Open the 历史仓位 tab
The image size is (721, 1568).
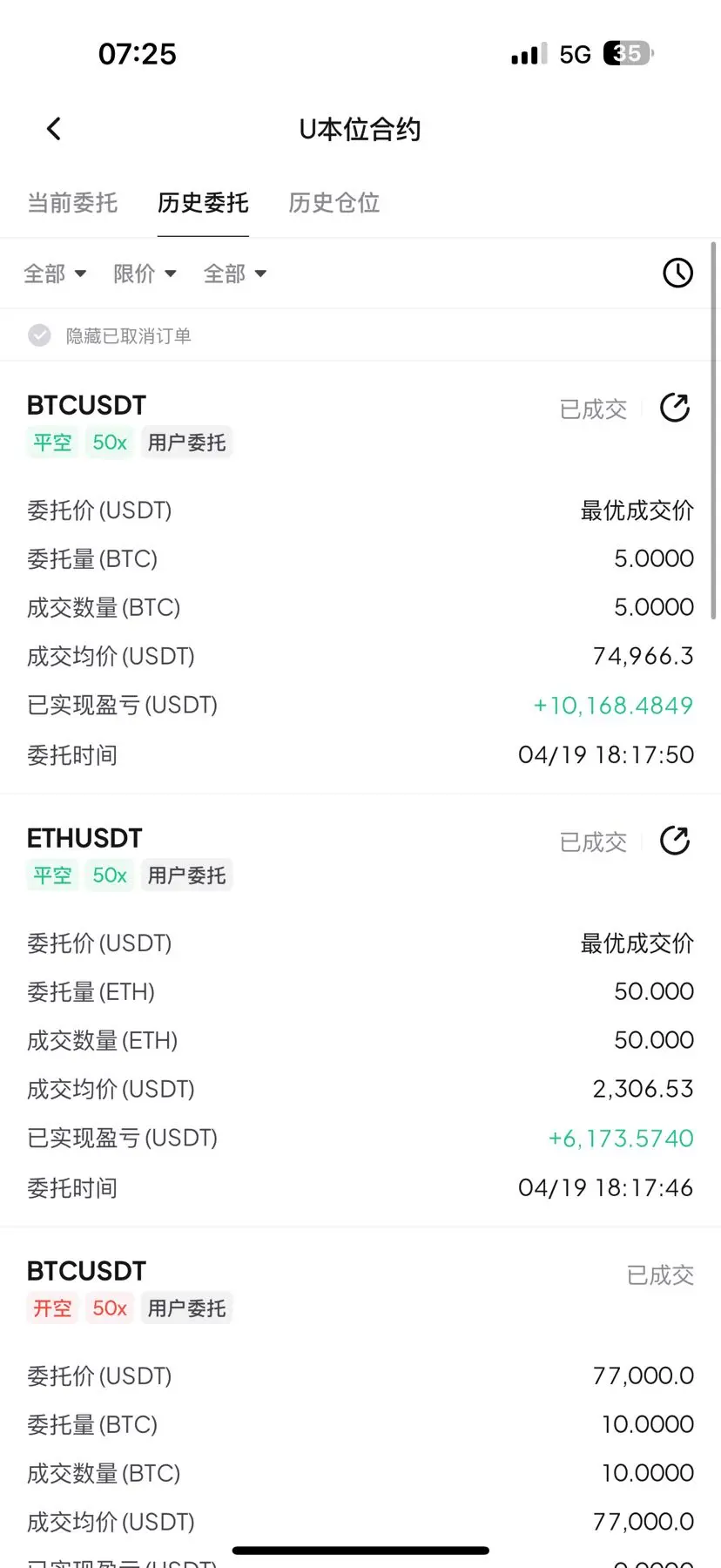[334, 203]
